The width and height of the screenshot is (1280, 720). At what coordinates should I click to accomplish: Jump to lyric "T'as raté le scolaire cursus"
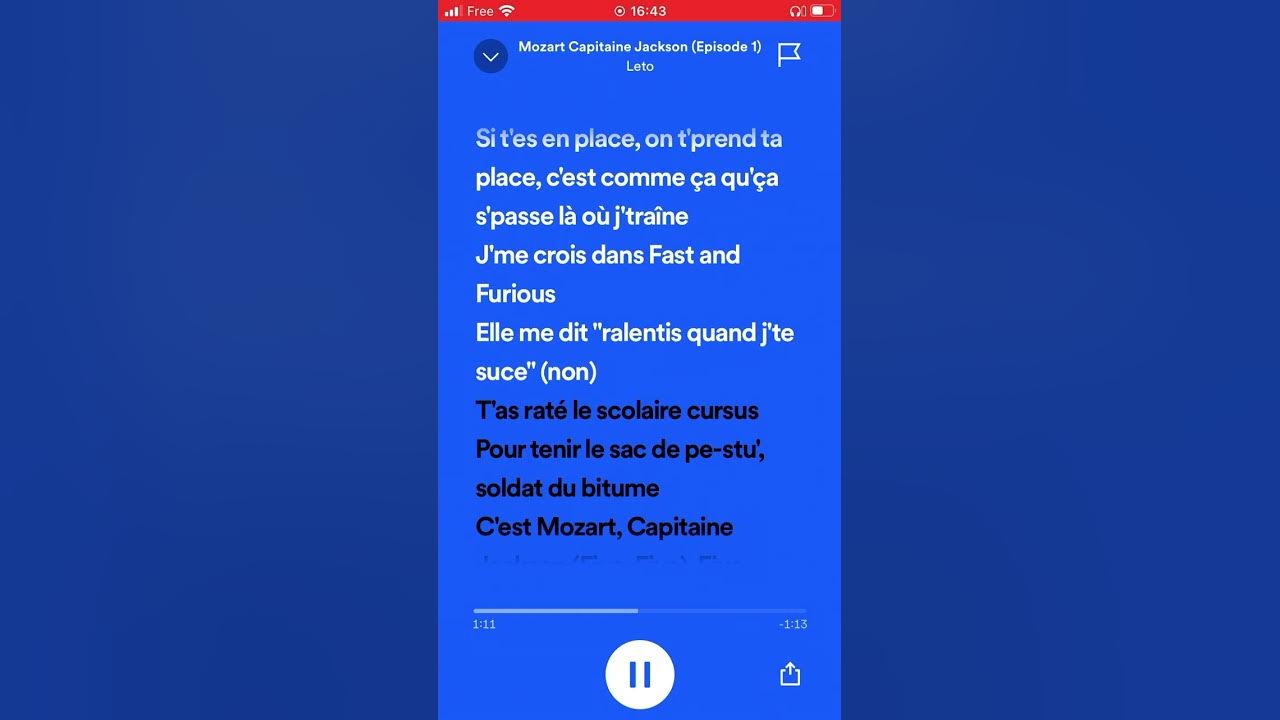pos(617,410)
